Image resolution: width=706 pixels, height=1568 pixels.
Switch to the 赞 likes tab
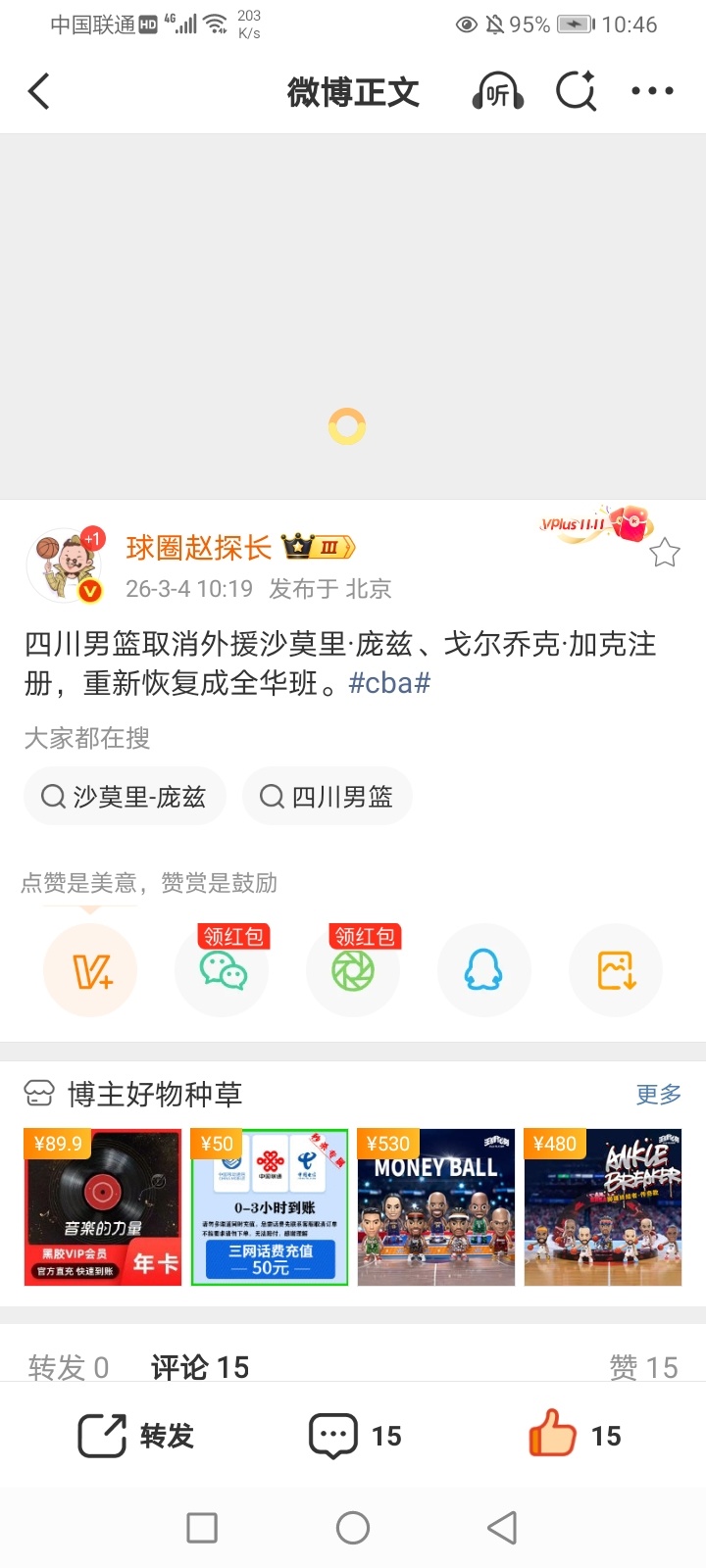(x=655, y=1366)
